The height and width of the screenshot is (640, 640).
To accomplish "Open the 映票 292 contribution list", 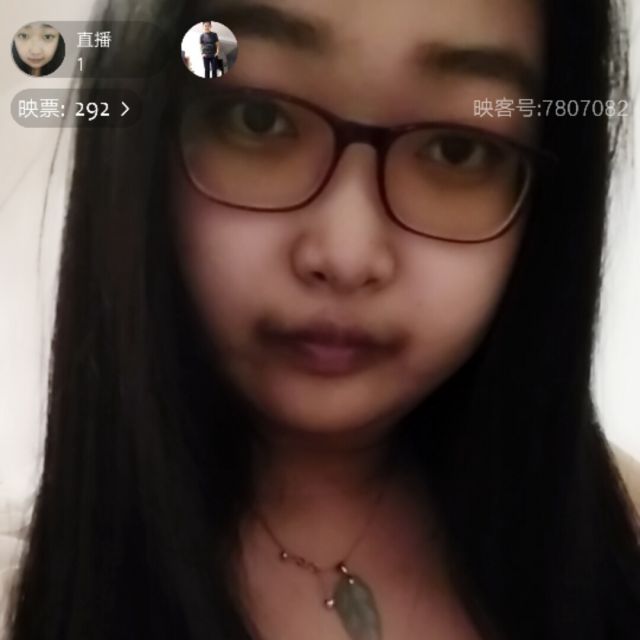I will 75,109.
